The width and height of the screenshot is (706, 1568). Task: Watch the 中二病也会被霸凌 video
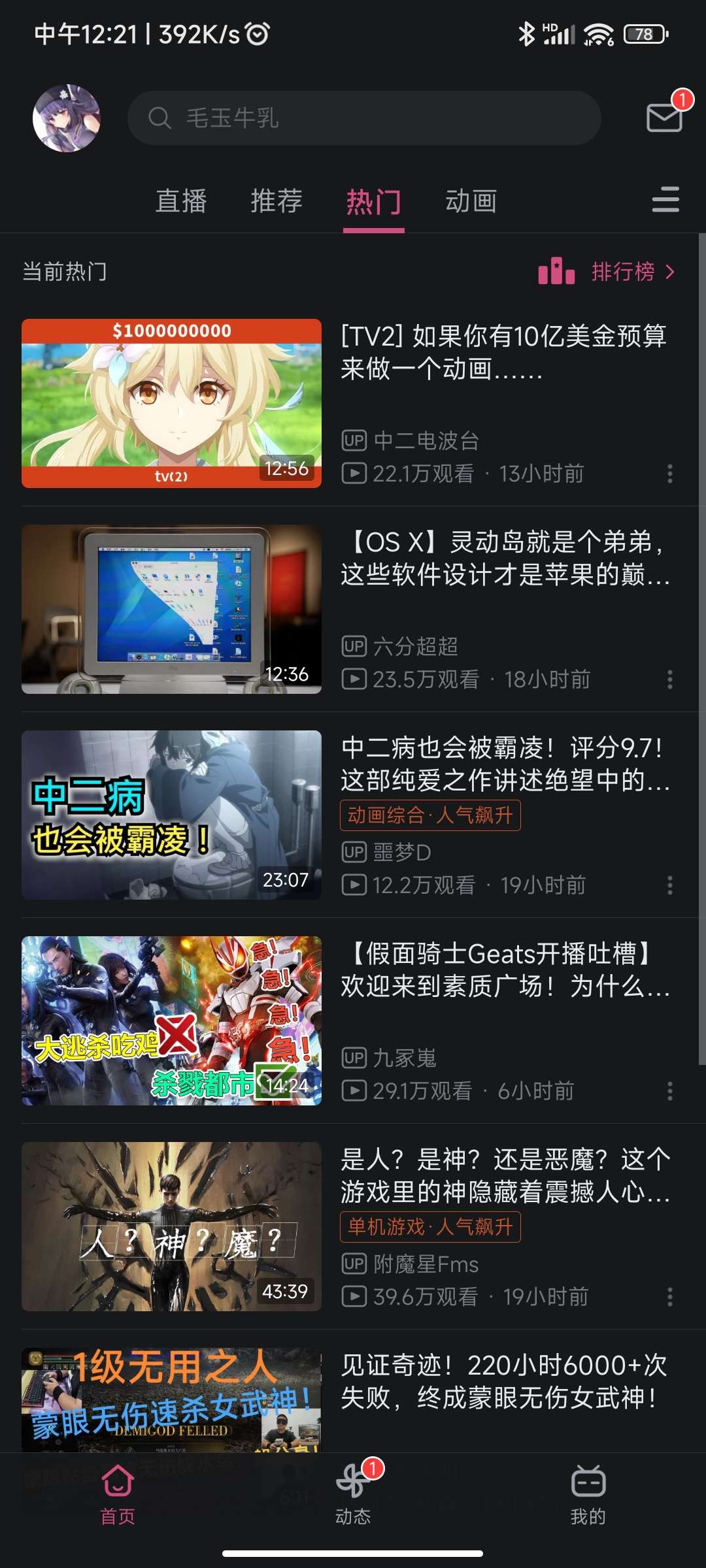point(171,815)
